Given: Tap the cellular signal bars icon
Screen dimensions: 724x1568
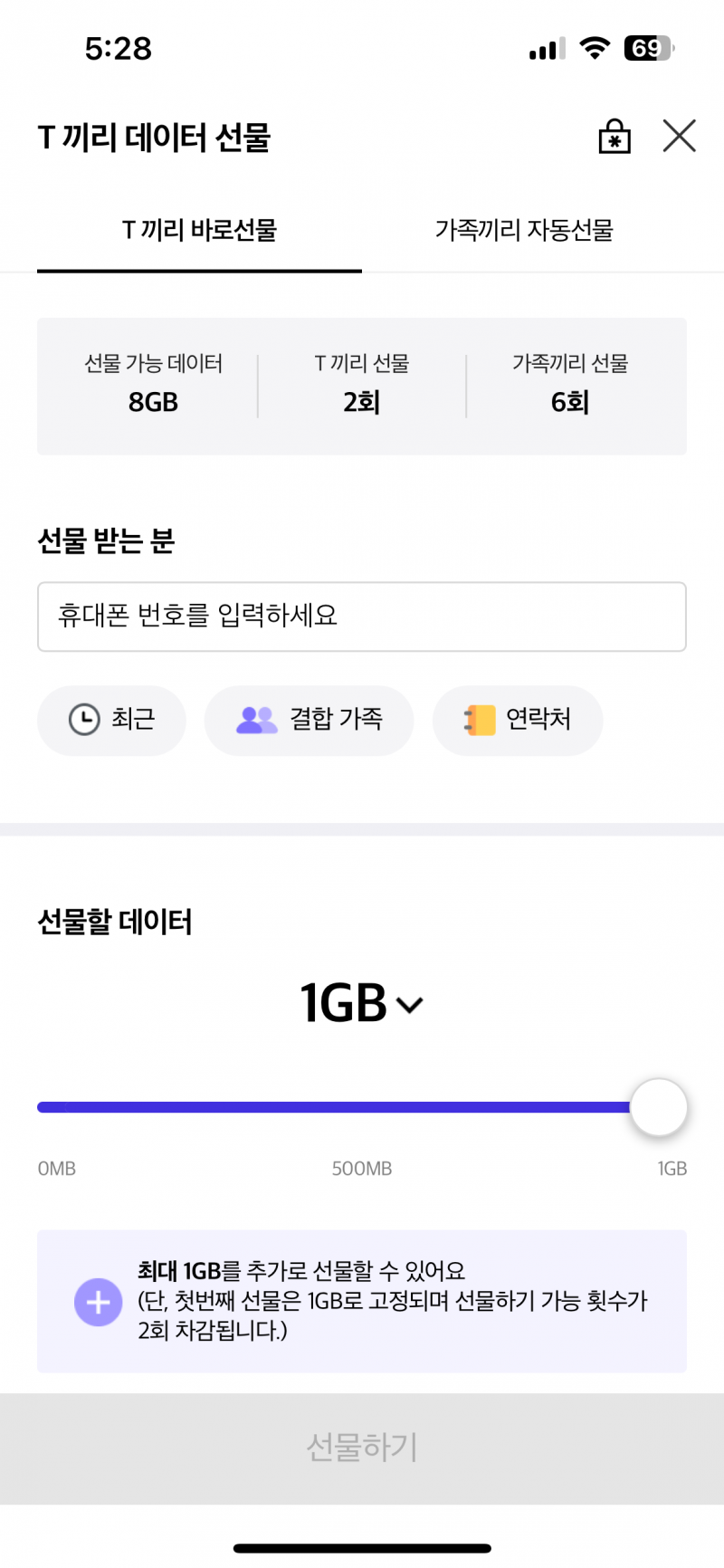Looking at the screenshot, I should tap(544, 50).
